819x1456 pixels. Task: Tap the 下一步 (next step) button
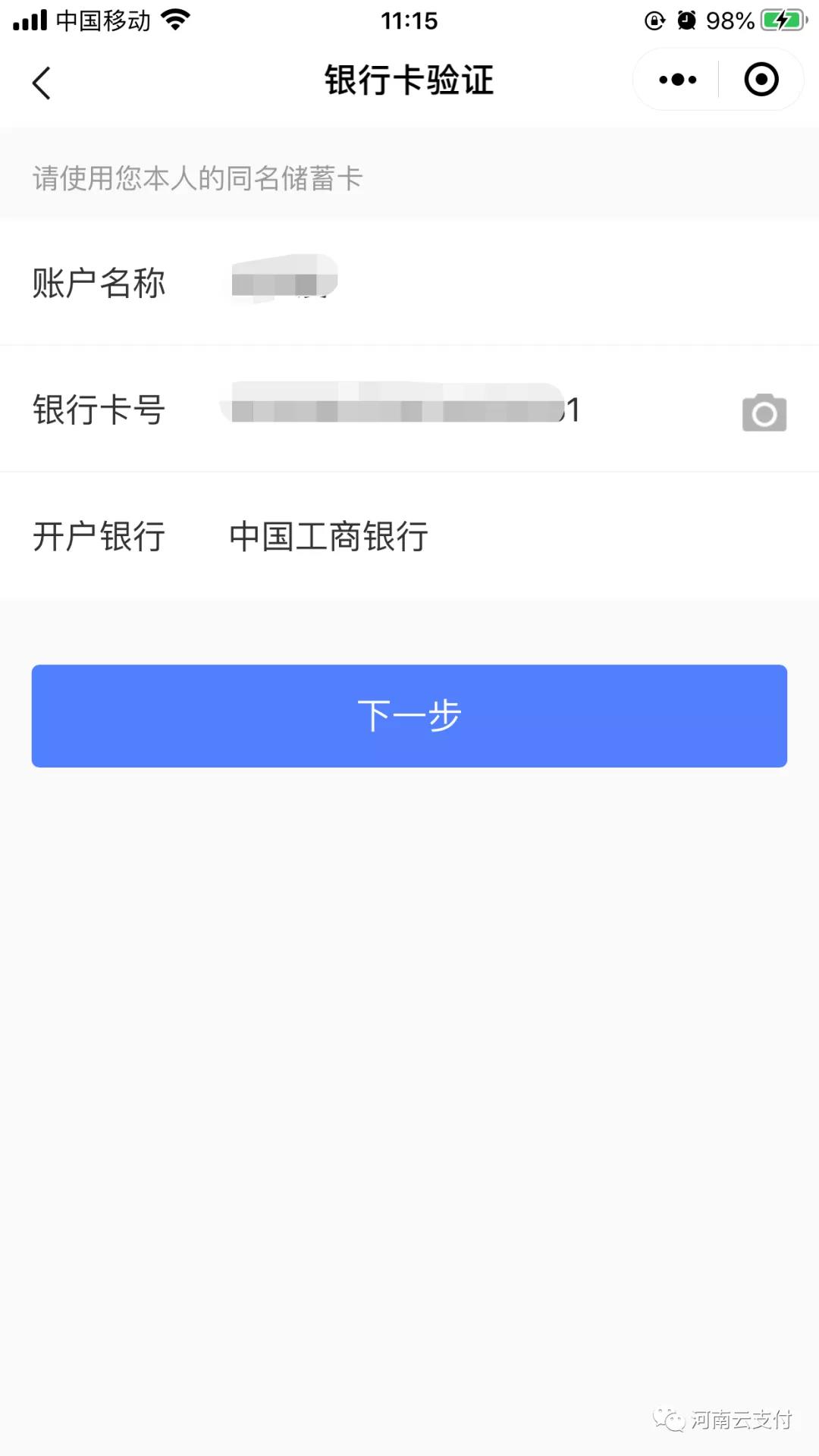(409, 716)
